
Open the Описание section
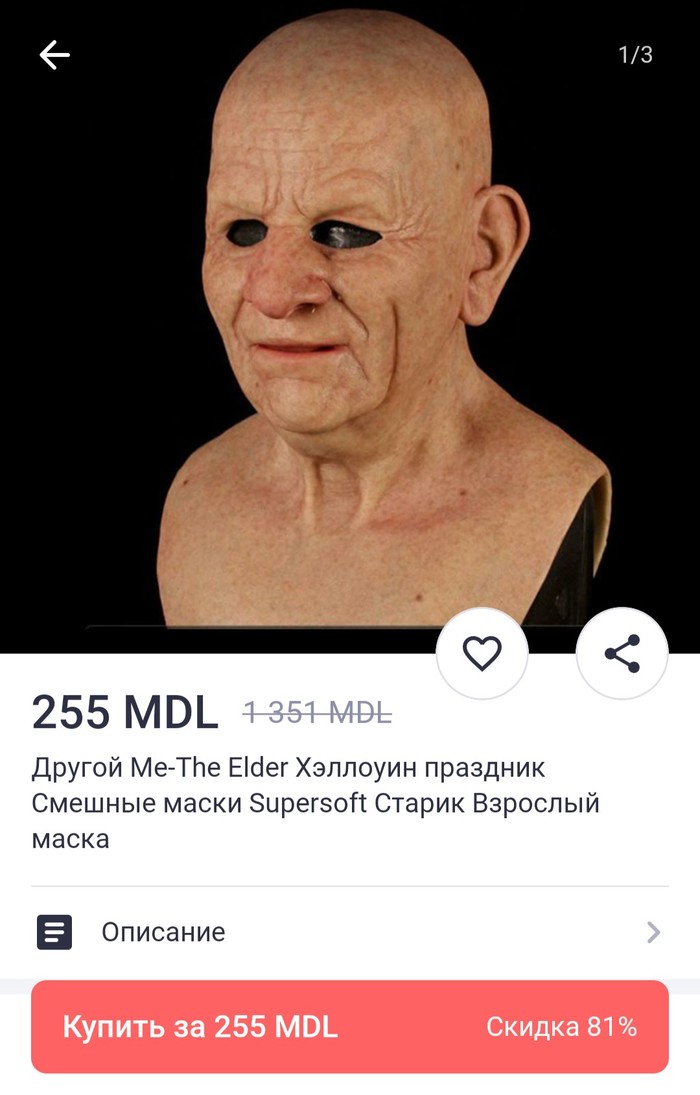pyautogui.click(x=350, y=933)
